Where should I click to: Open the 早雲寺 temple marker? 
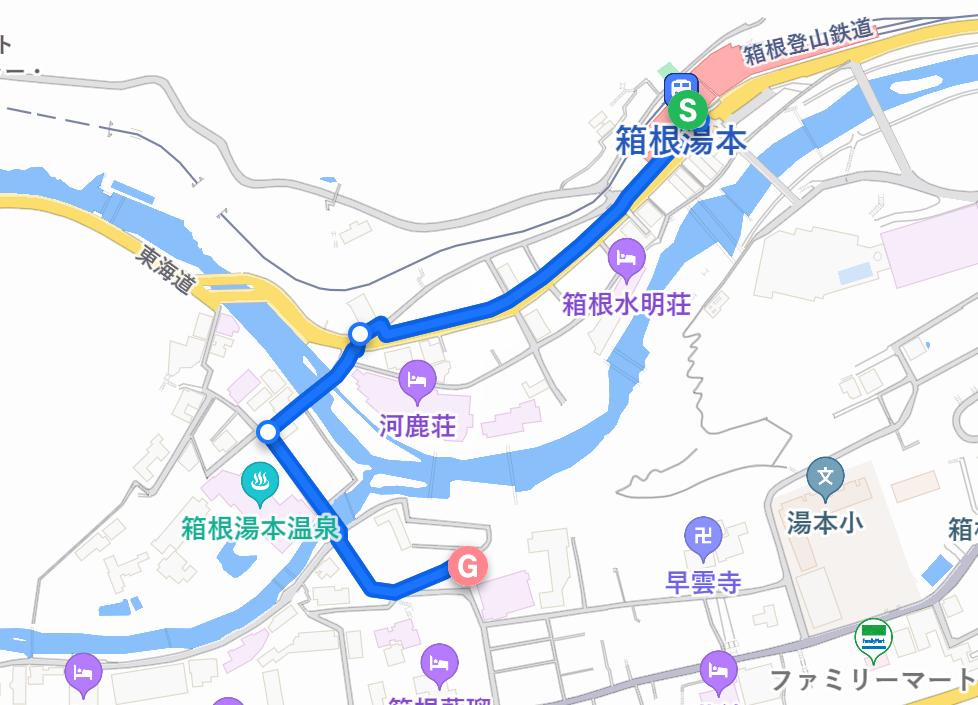coord(703,537)
